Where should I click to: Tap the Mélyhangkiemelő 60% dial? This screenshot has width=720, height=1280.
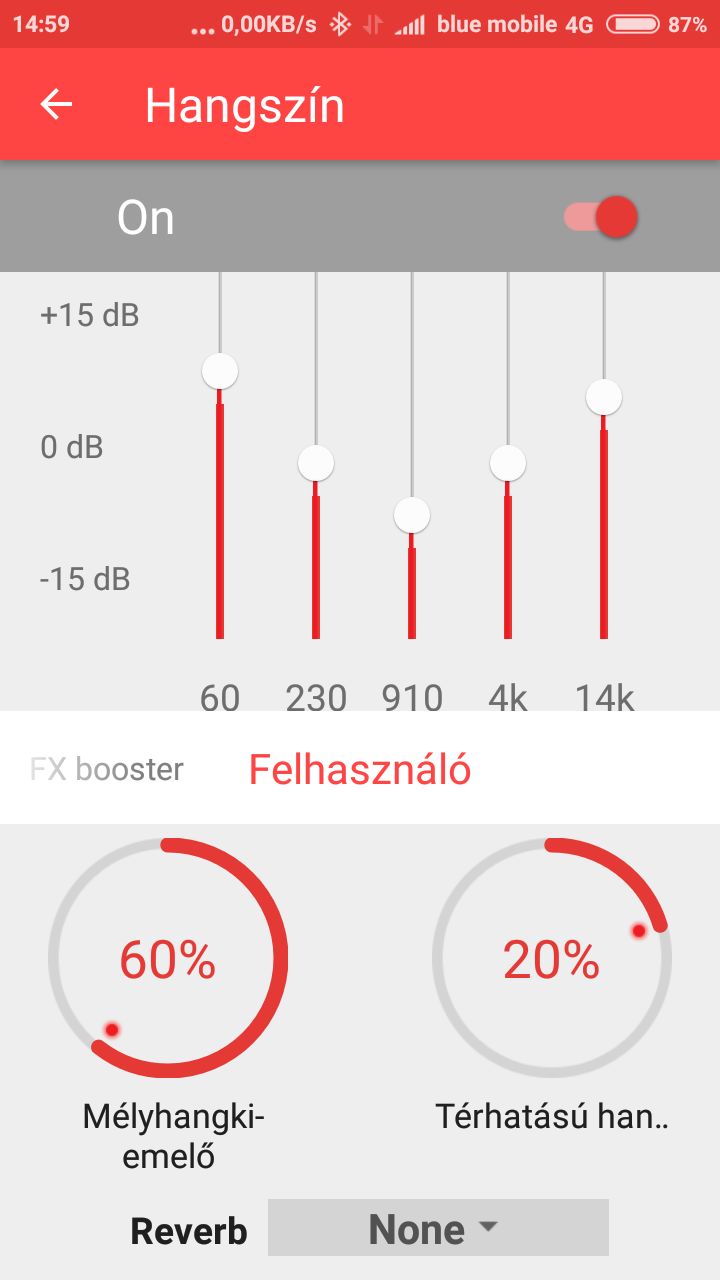pos(168,958)
